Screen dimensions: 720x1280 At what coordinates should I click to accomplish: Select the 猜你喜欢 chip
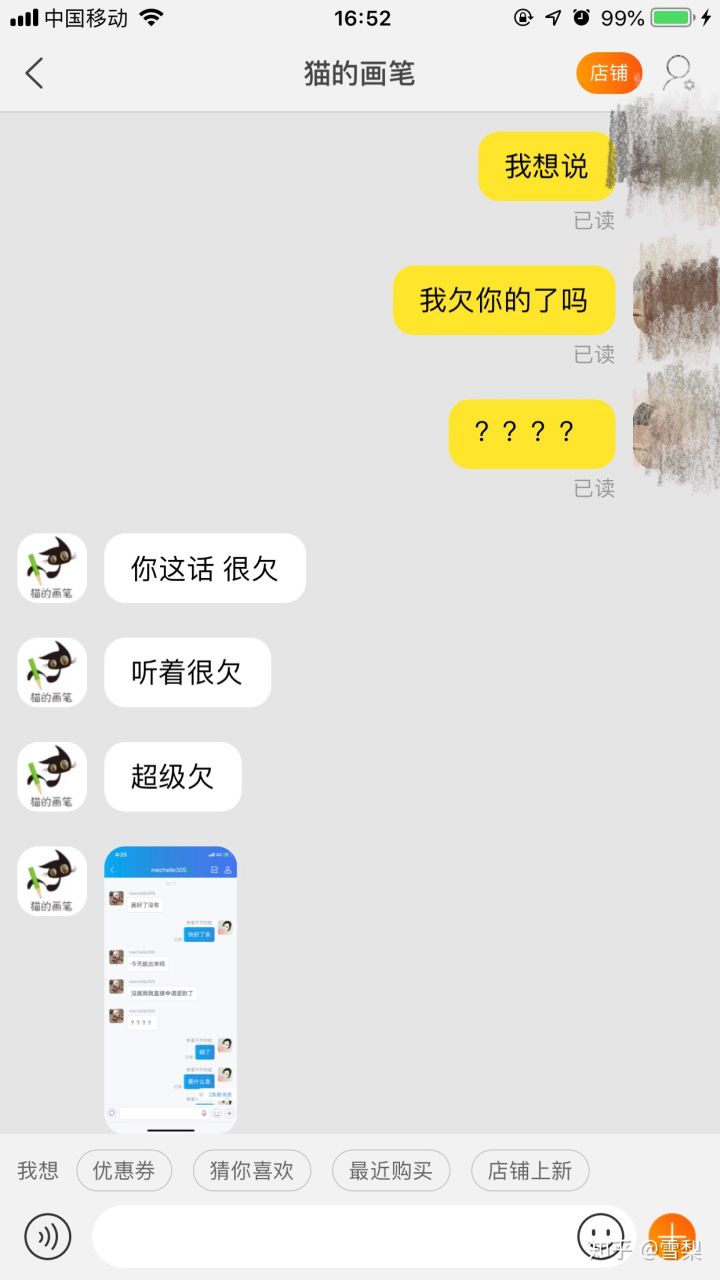[251, 1171]
